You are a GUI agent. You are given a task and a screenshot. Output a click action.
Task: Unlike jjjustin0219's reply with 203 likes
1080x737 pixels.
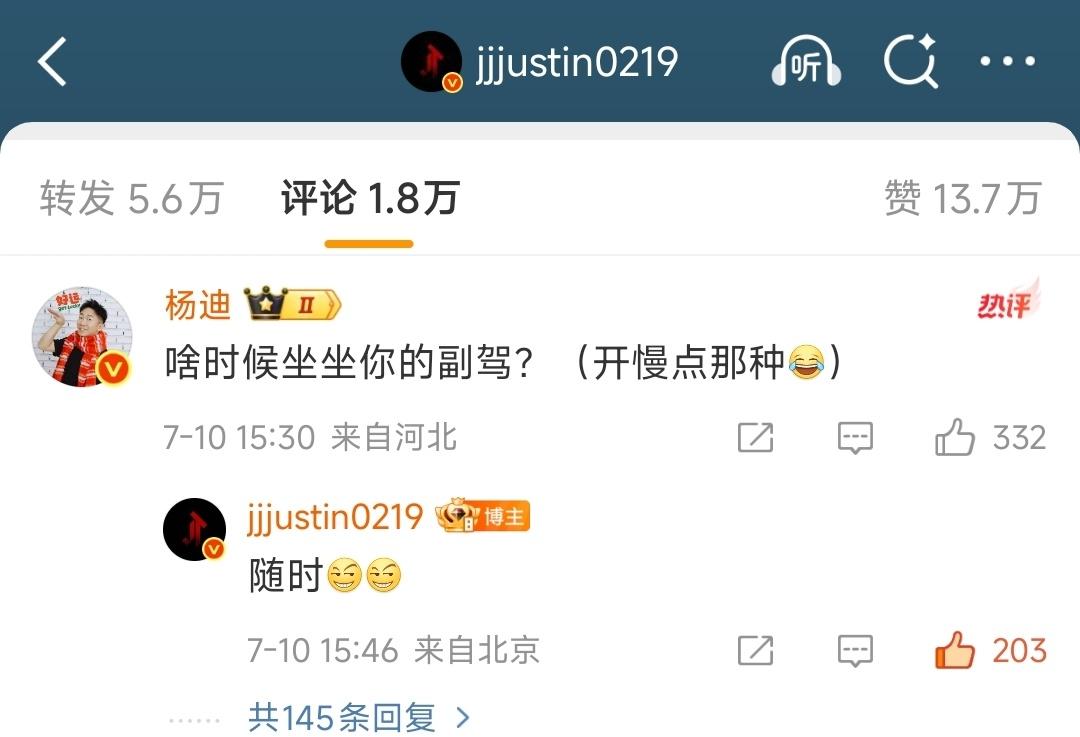955,651
